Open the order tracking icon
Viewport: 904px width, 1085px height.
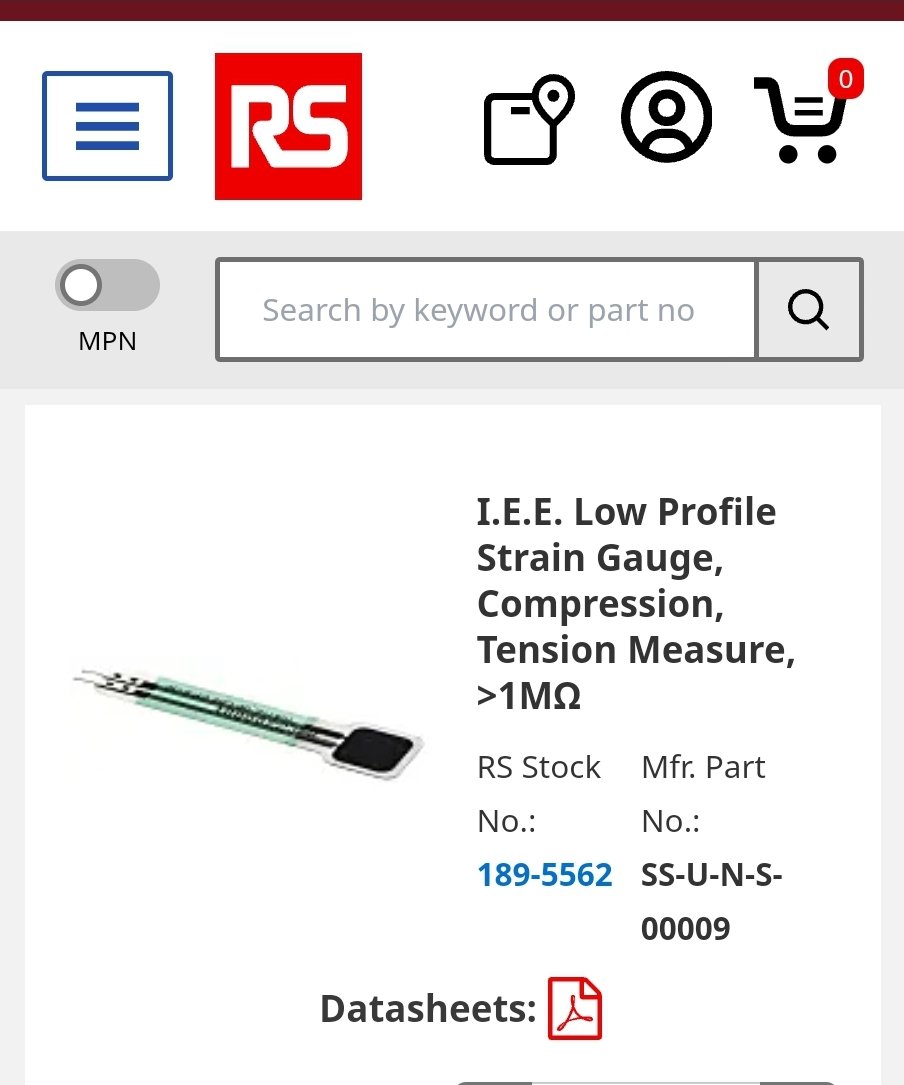(528, 121)
